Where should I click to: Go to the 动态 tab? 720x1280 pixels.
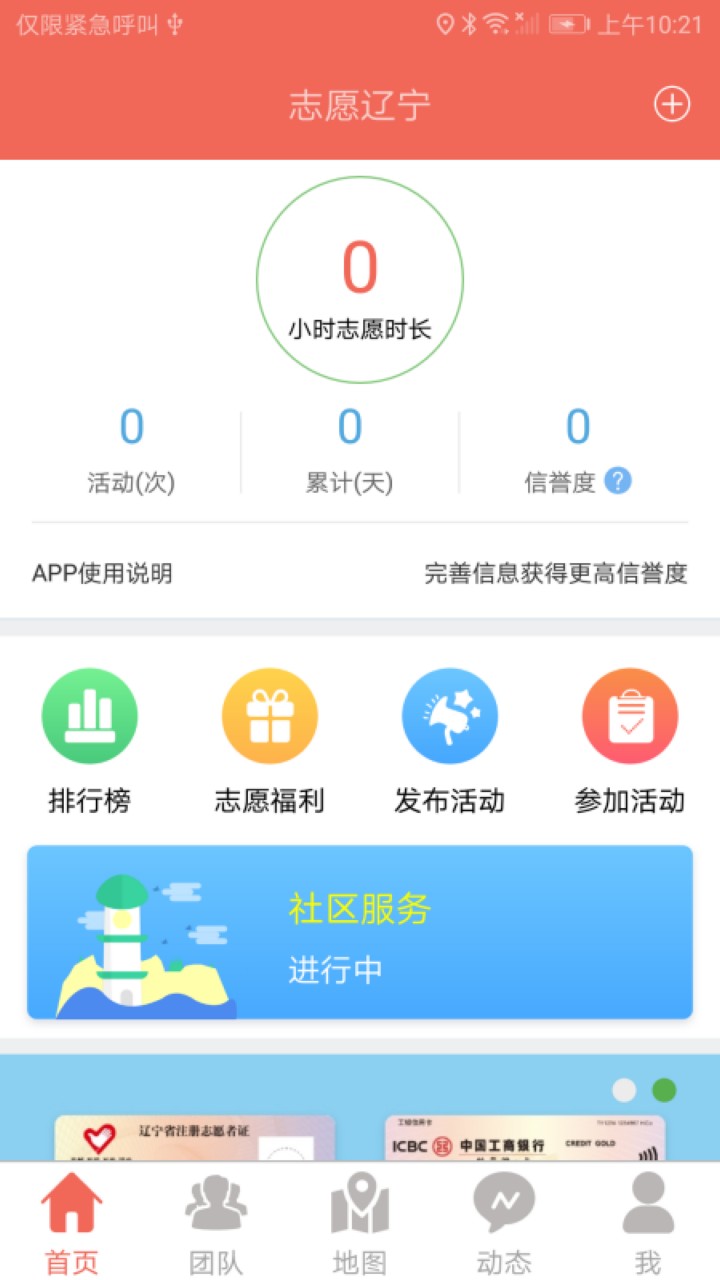tap(504, 1224)
